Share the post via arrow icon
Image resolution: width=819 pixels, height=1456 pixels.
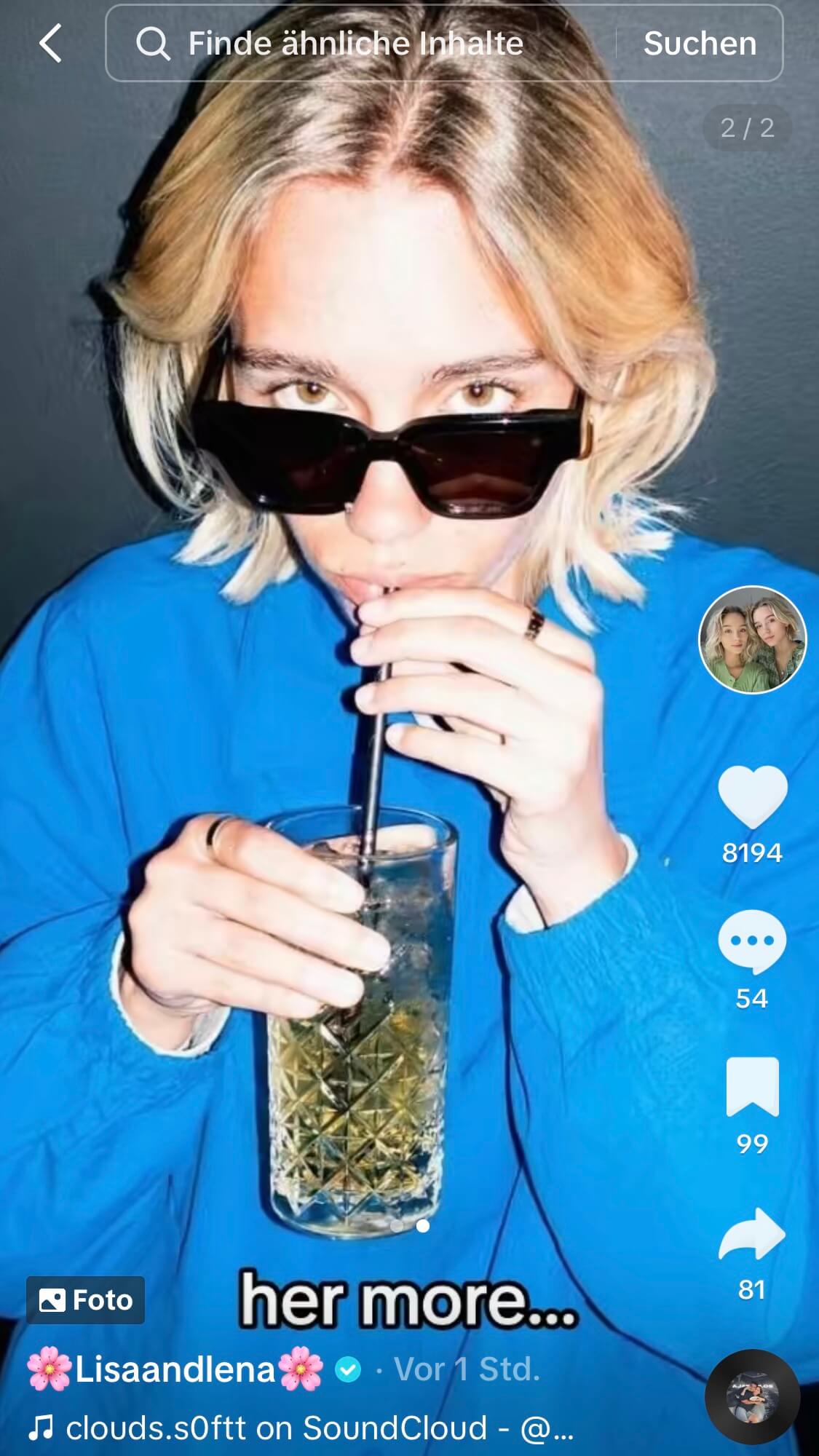[x=752, y=1233]
